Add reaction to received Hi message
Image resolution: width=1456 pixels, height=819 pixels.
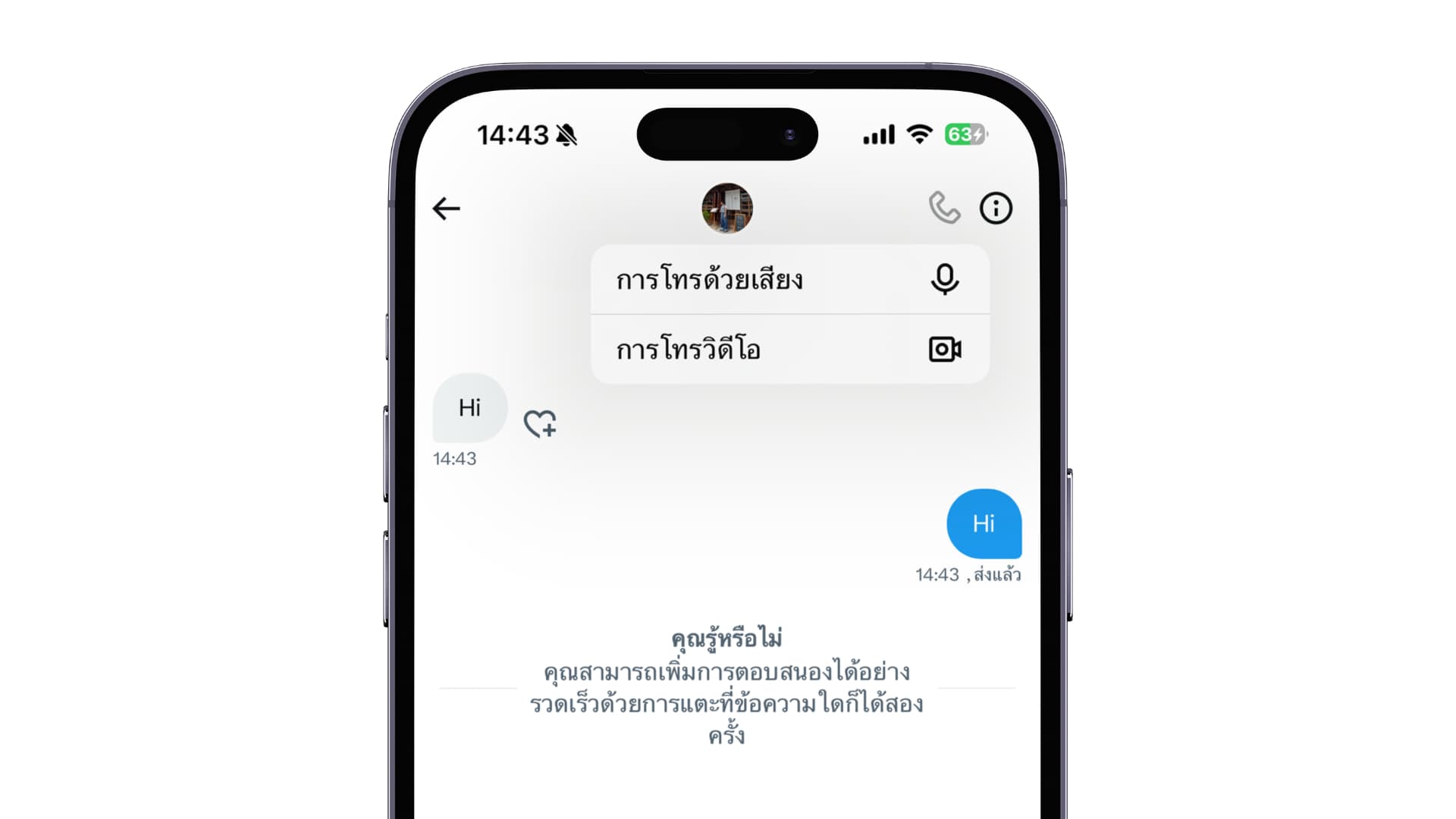point(540,423)
